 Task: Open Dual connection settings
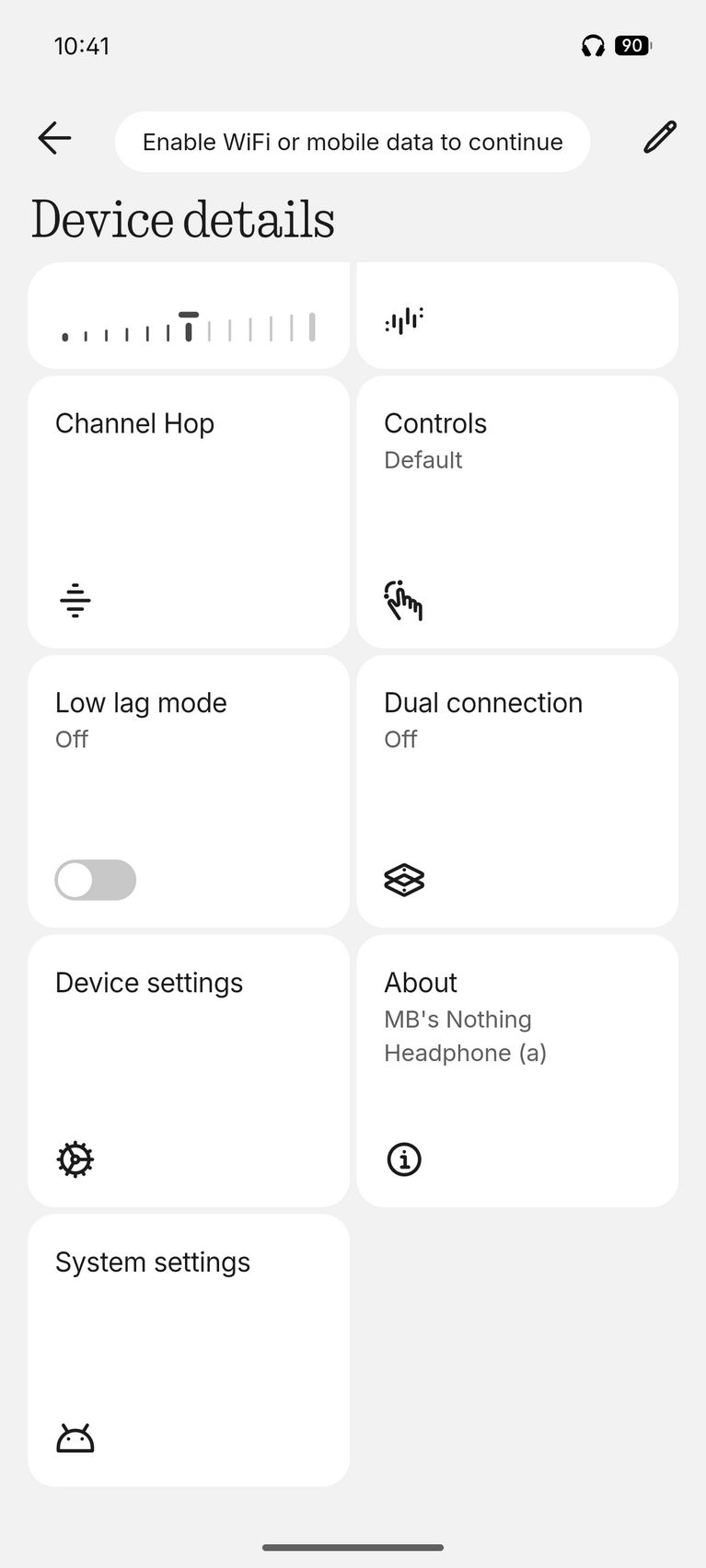point(516,791)
